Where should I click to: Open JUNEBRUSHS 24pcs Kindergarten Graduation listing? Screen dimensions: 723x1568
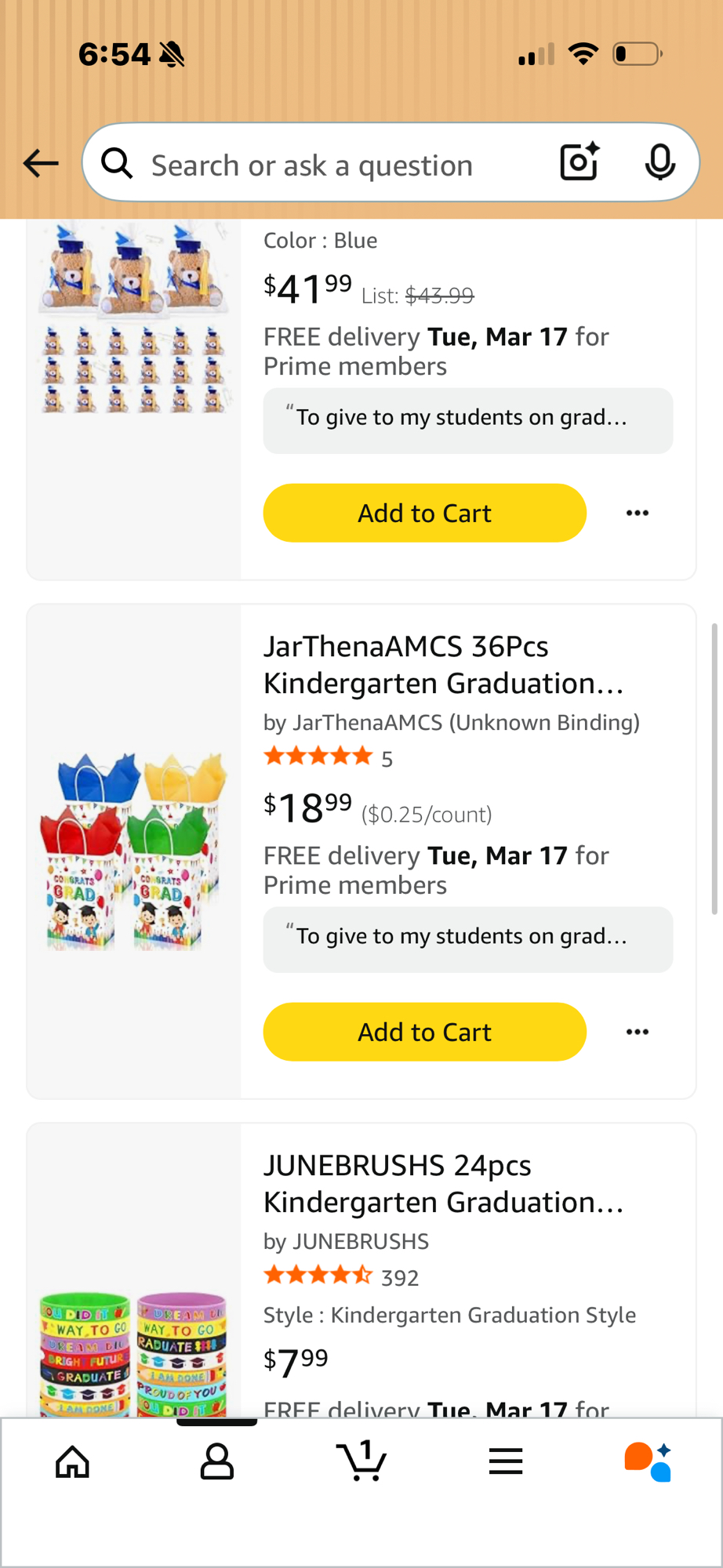point(443,1183)
